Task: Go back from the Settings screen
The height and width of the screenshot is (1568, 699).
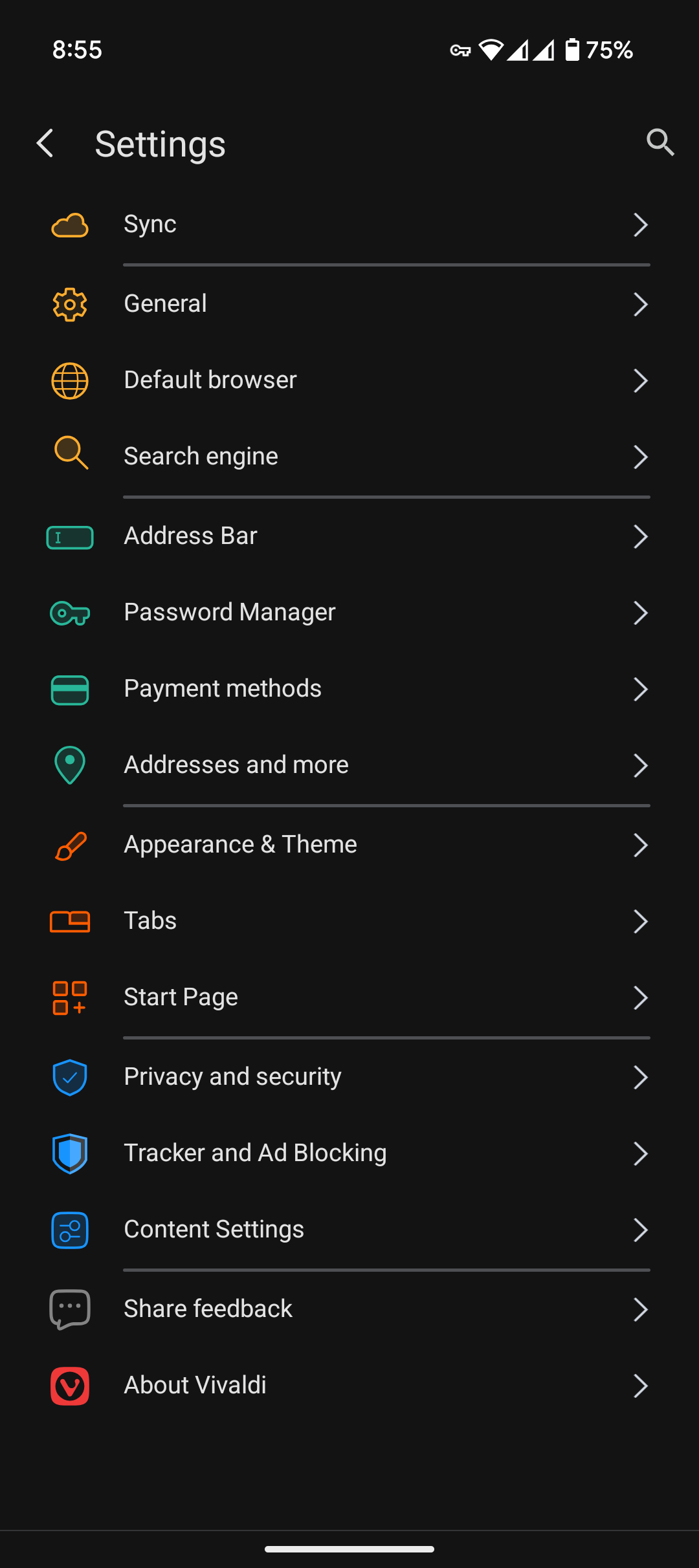Action: click(x=45, y=143)
